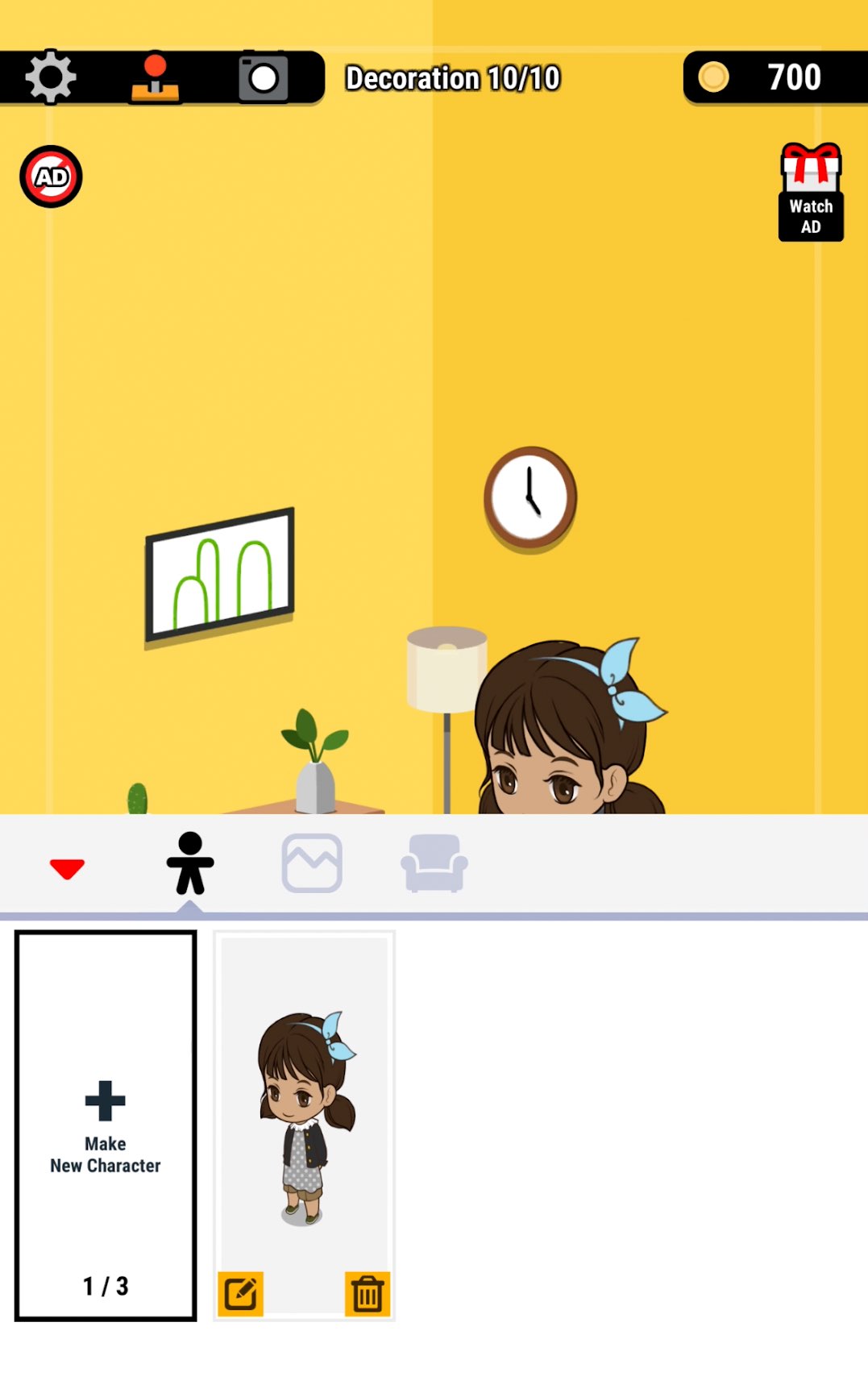
Task: Open the settings gear
Action: (x=51, y=77)
